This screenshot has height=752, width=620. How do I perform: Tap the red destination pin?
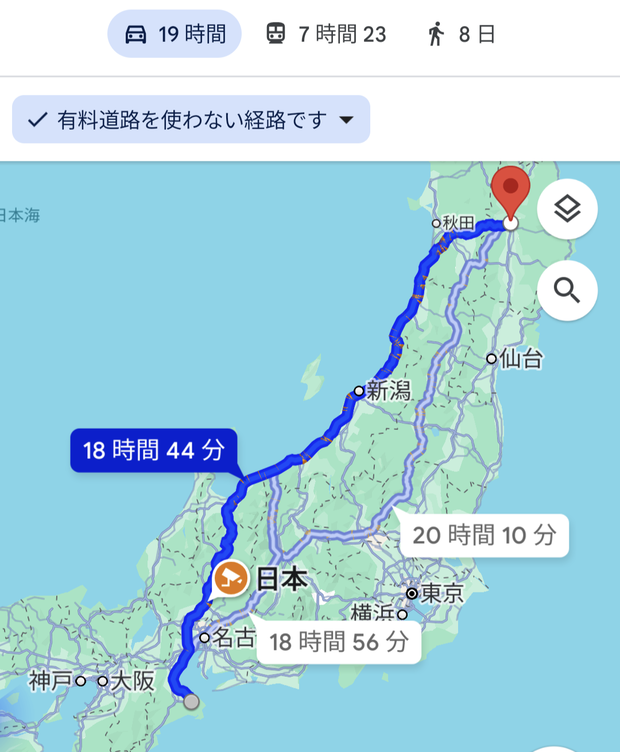point(511,190)
